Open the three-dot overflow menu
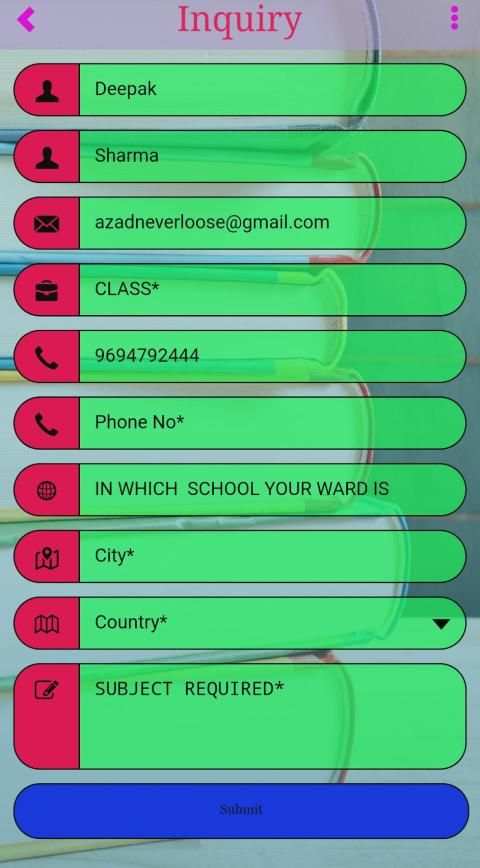The width and height of the screenshot is (480, 868). click(454, 18)
